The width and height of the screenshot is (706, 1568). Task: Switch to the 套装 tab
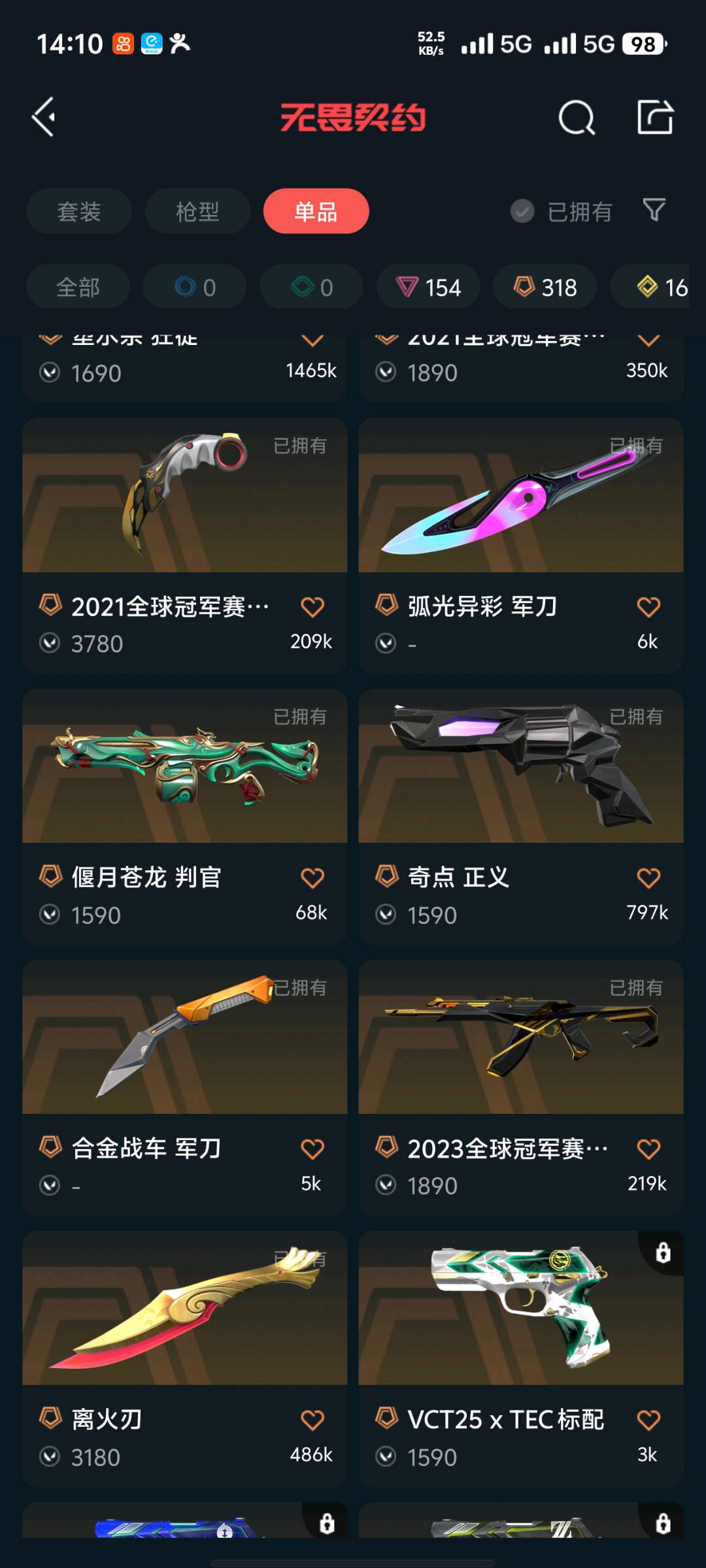point(79,212)
